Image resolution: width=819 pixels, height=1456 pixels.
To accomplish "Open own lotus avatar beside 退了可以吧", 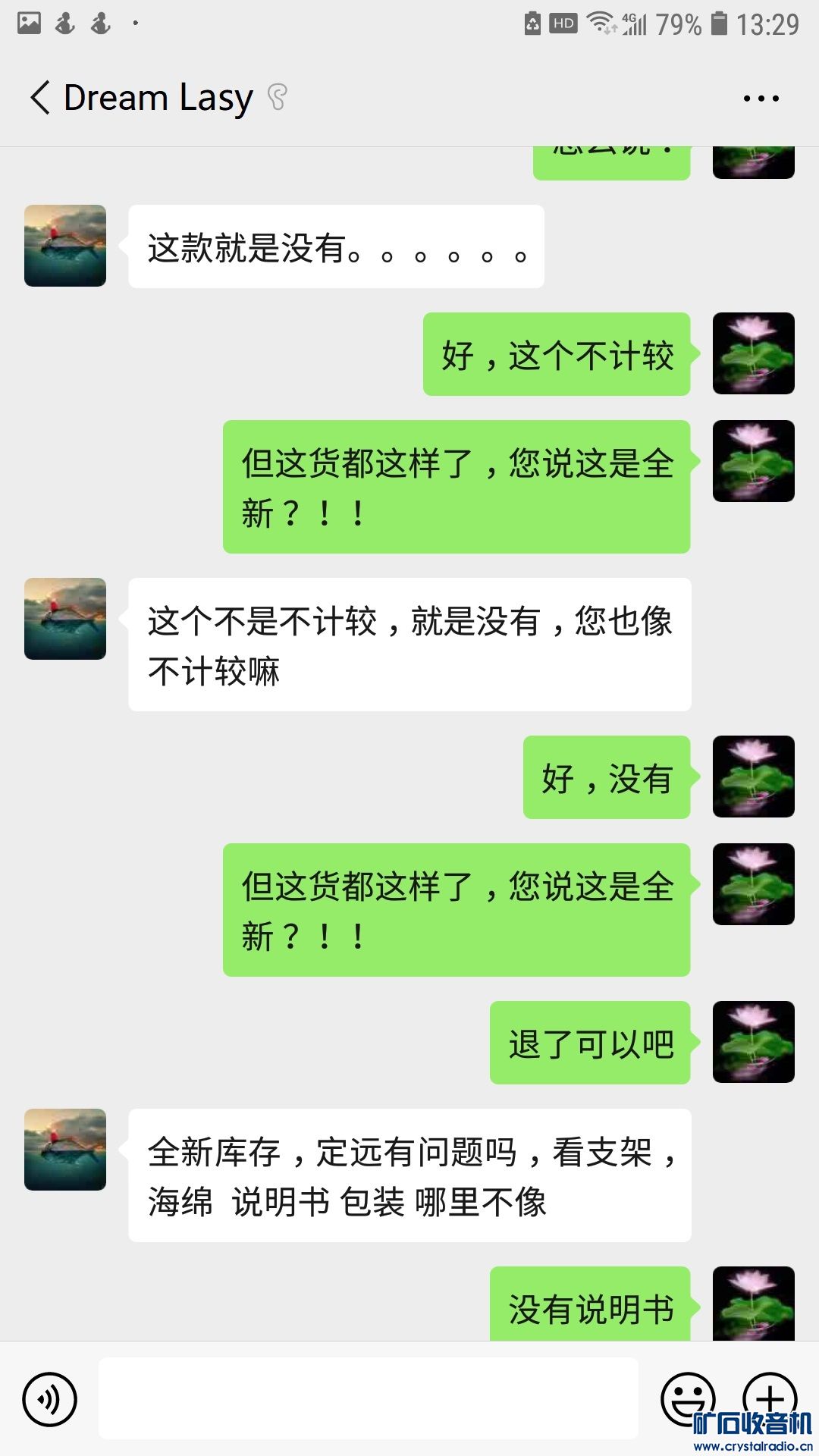I will click(x=753, y=1042).
